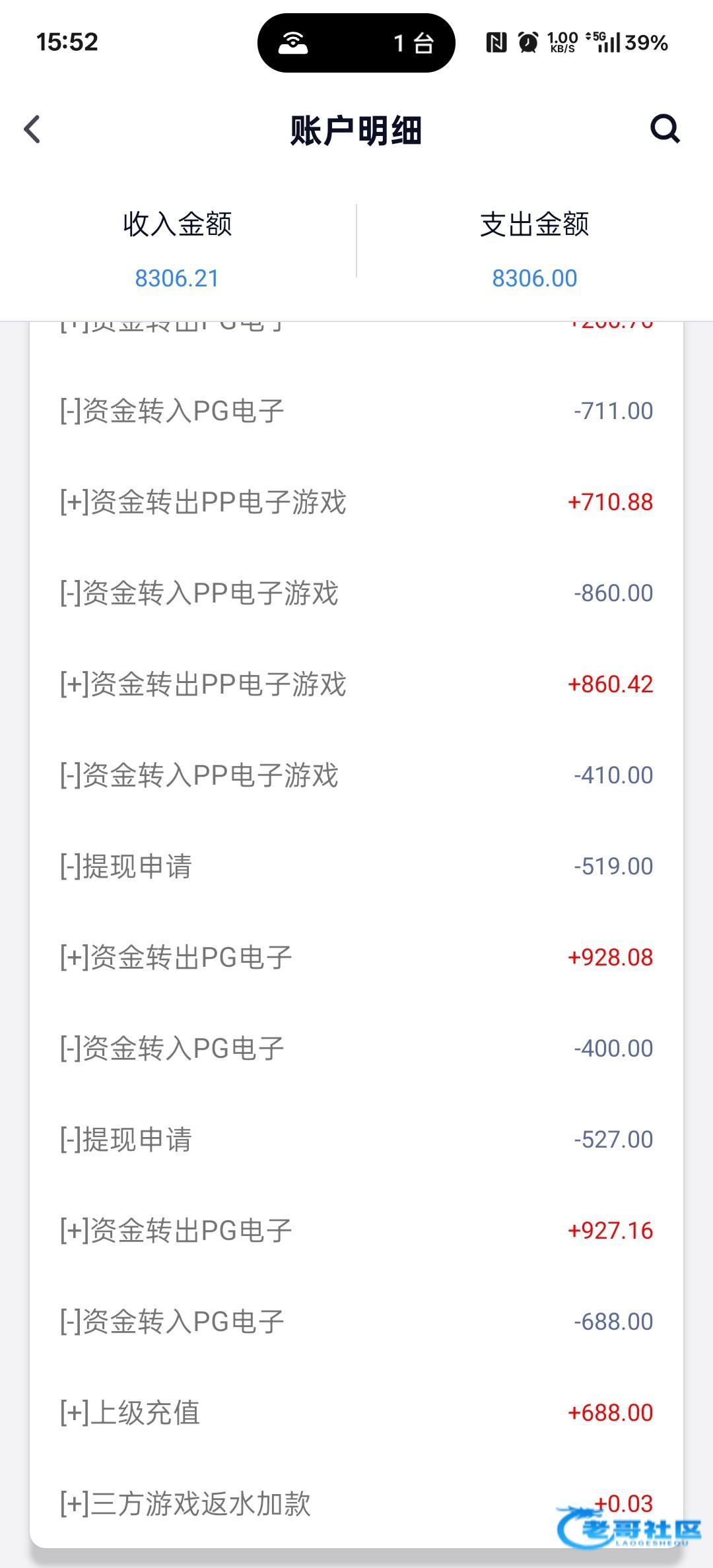Go back from the 账户明细 page

(x=32, y=129)
